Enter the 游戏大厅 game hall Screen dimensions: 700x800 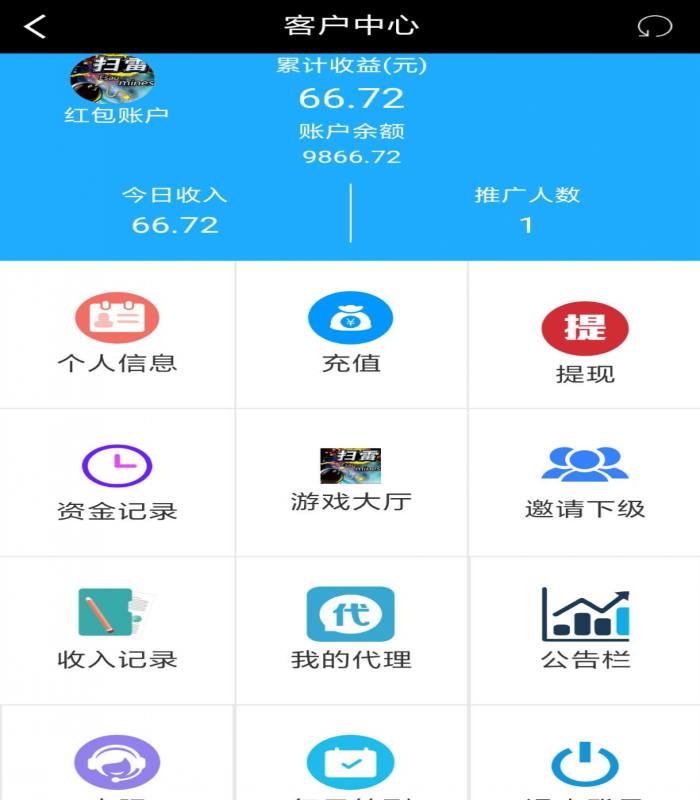tap(351, 481)
